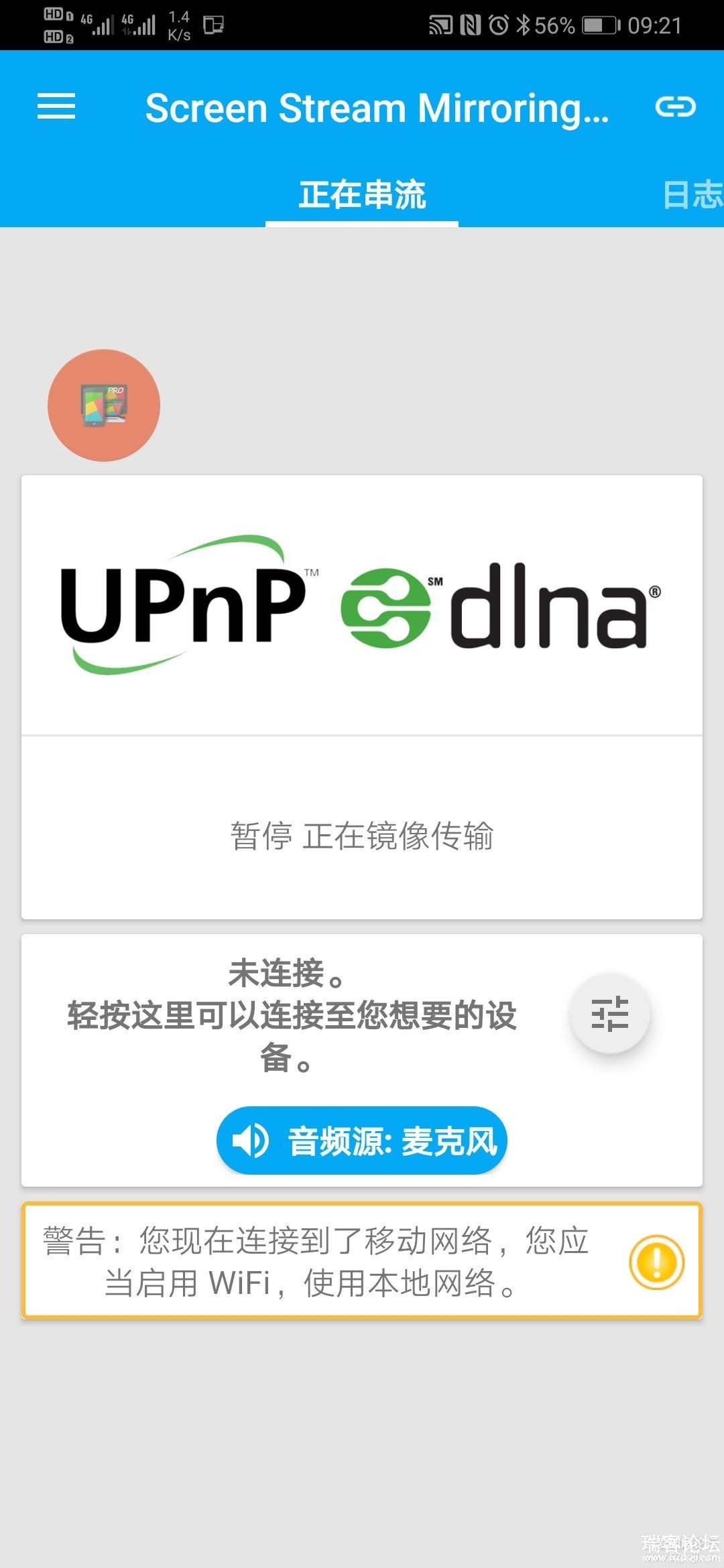Tap the link icon in the app bar
The height and width of the screenshot is (1568, 724).
[675, 107]
